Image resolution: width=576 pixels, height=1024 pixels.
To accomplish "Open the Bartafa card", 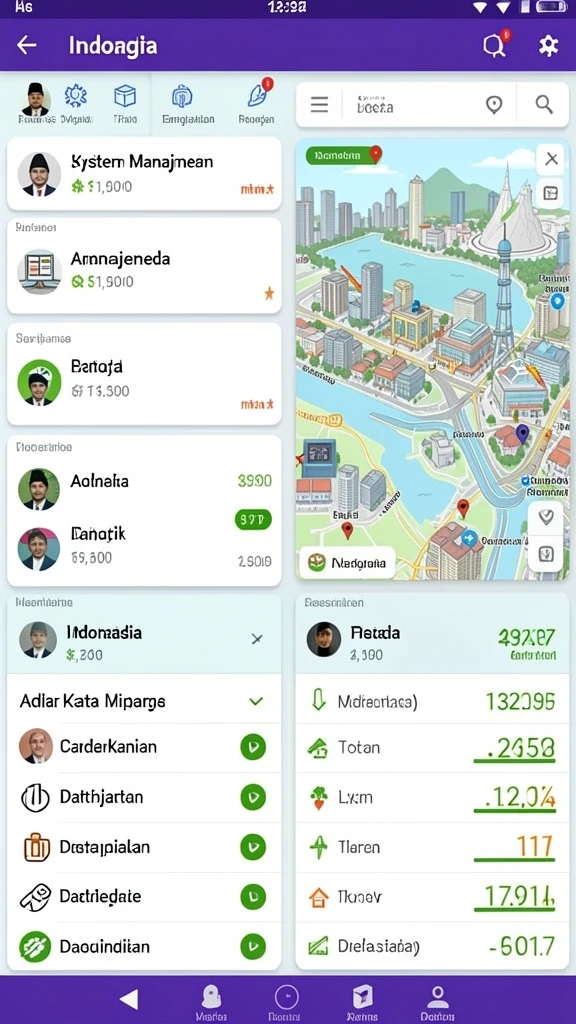I will point(144,374).
